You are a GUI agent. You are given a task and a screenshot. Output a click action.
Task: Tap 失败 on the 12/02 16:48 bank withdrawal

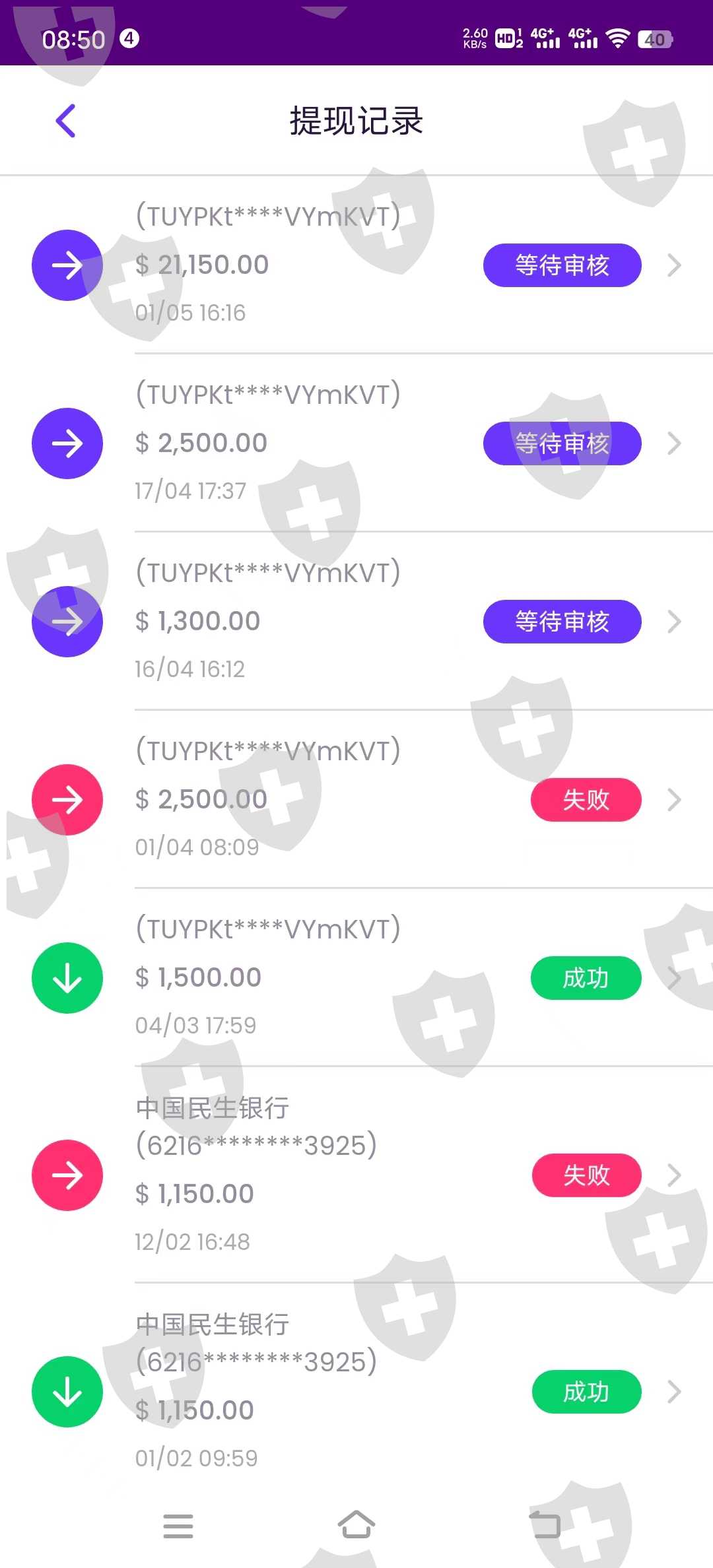pyautogui.click(x=586, y=1175)
